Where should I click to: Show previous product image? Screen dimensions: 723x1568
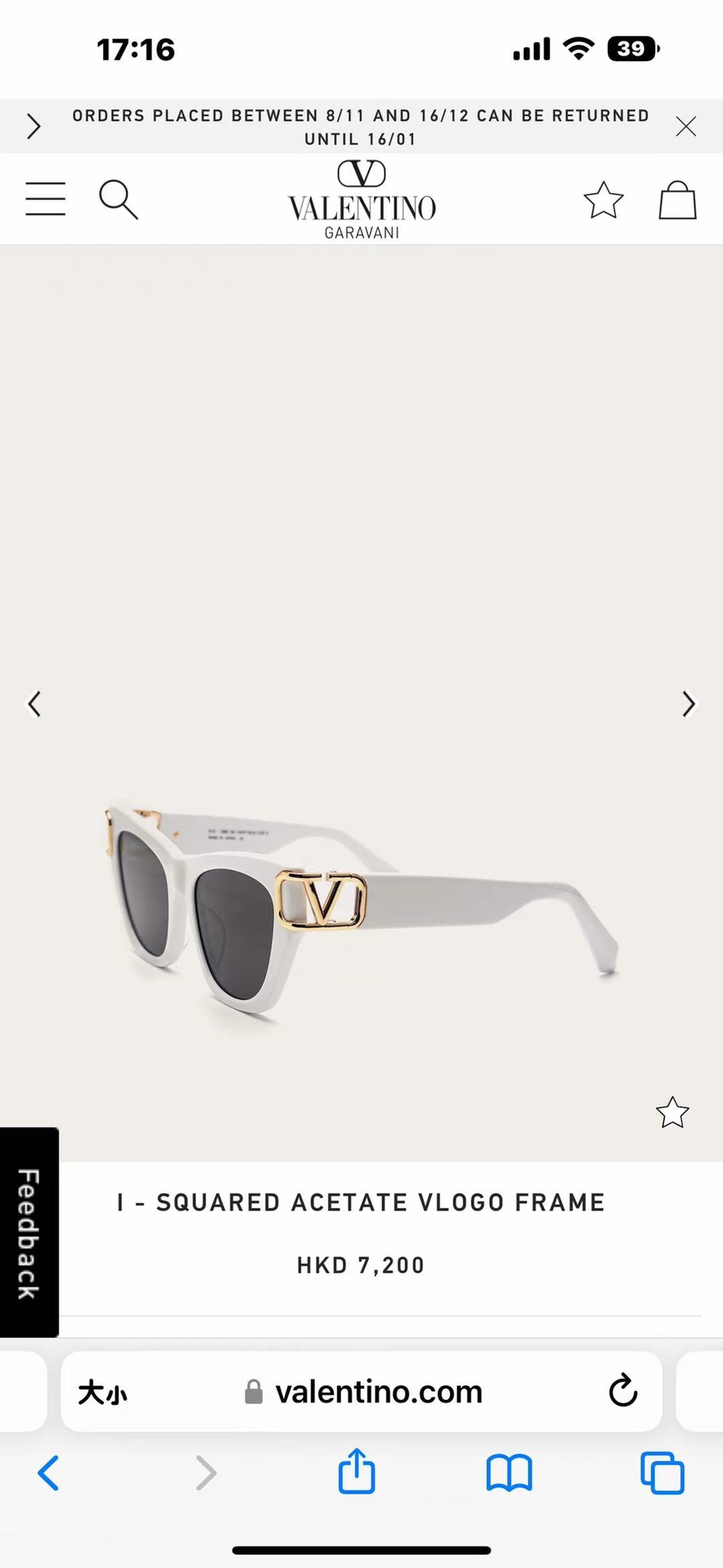34,703
